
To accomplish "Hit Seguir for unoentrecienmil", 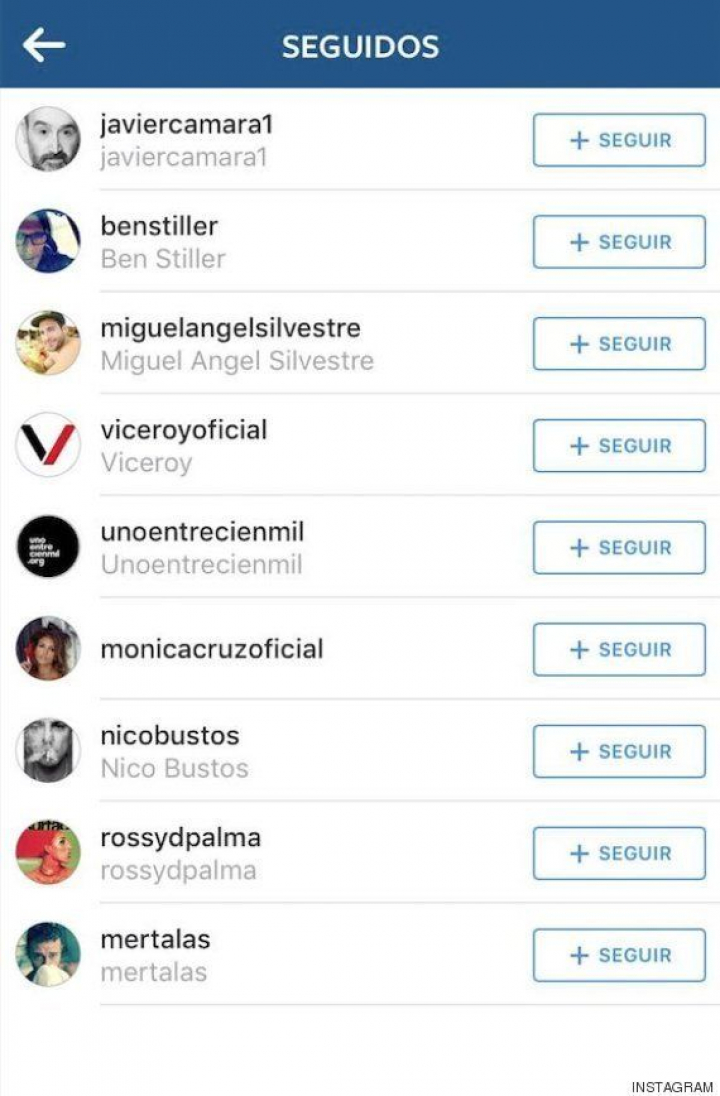I will tap(619, 548).
